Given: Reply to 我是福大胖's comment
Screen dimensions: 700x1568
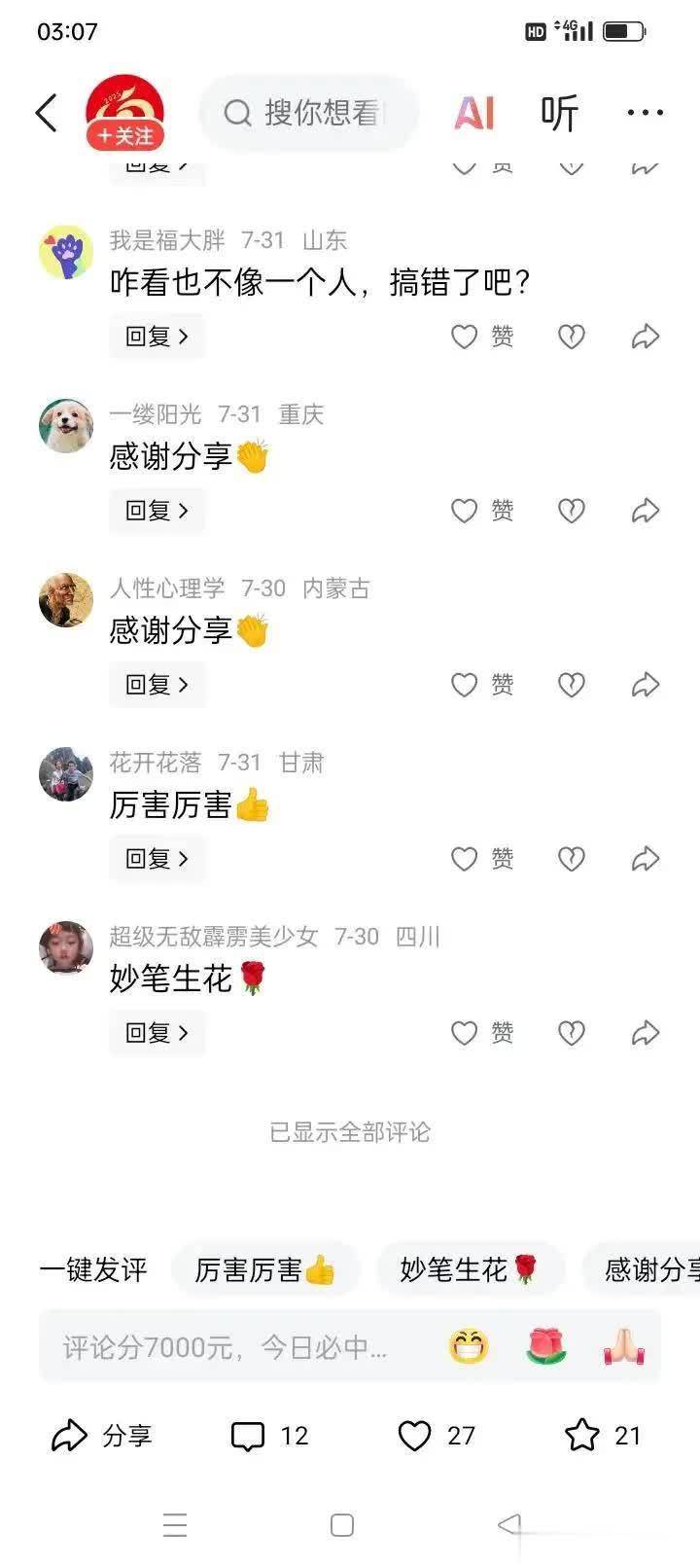Looking at the screenshot, I should (157, 337).
